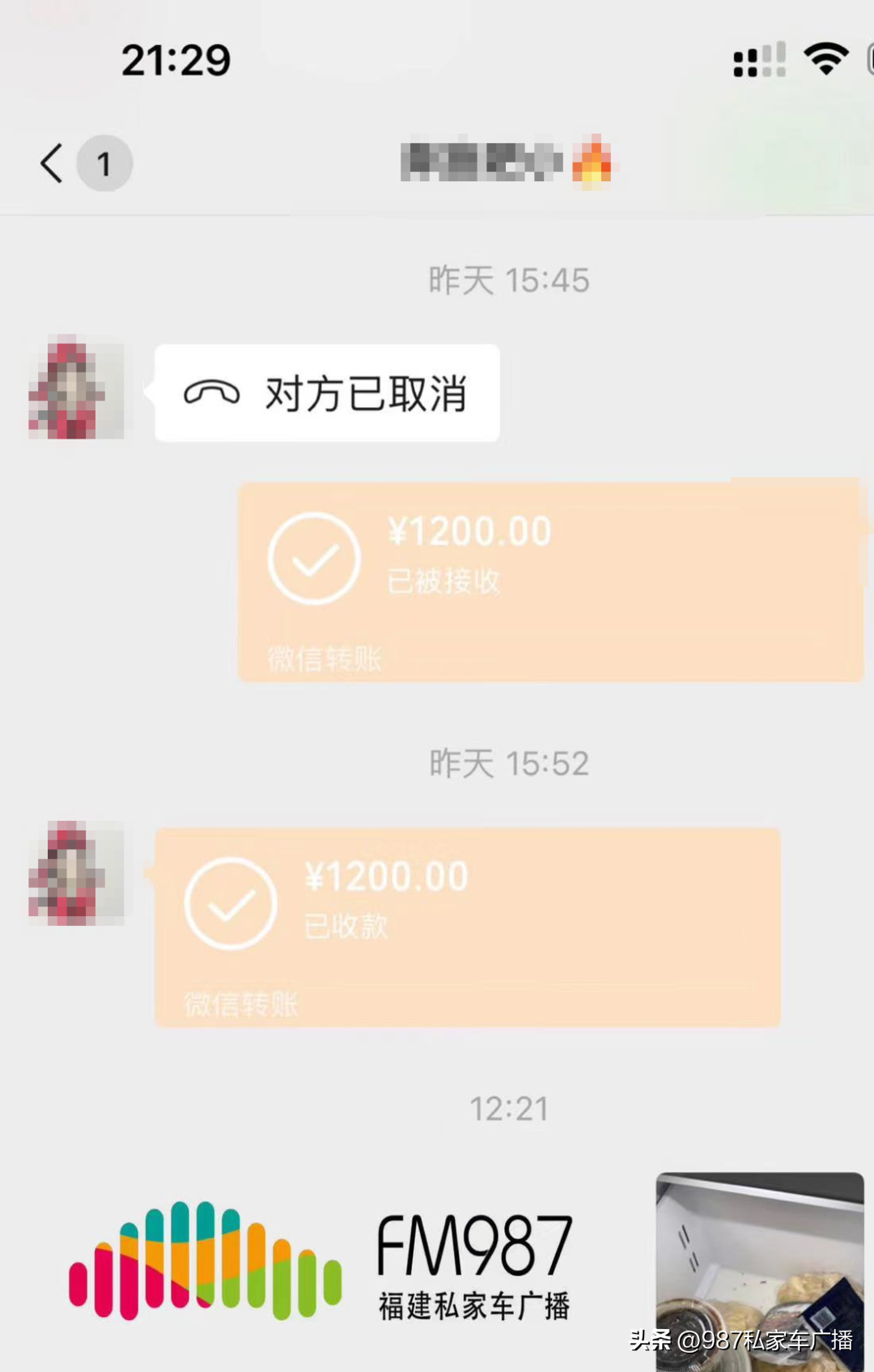Tap the 对方已取消 call bubble to redial

[327, 393]
